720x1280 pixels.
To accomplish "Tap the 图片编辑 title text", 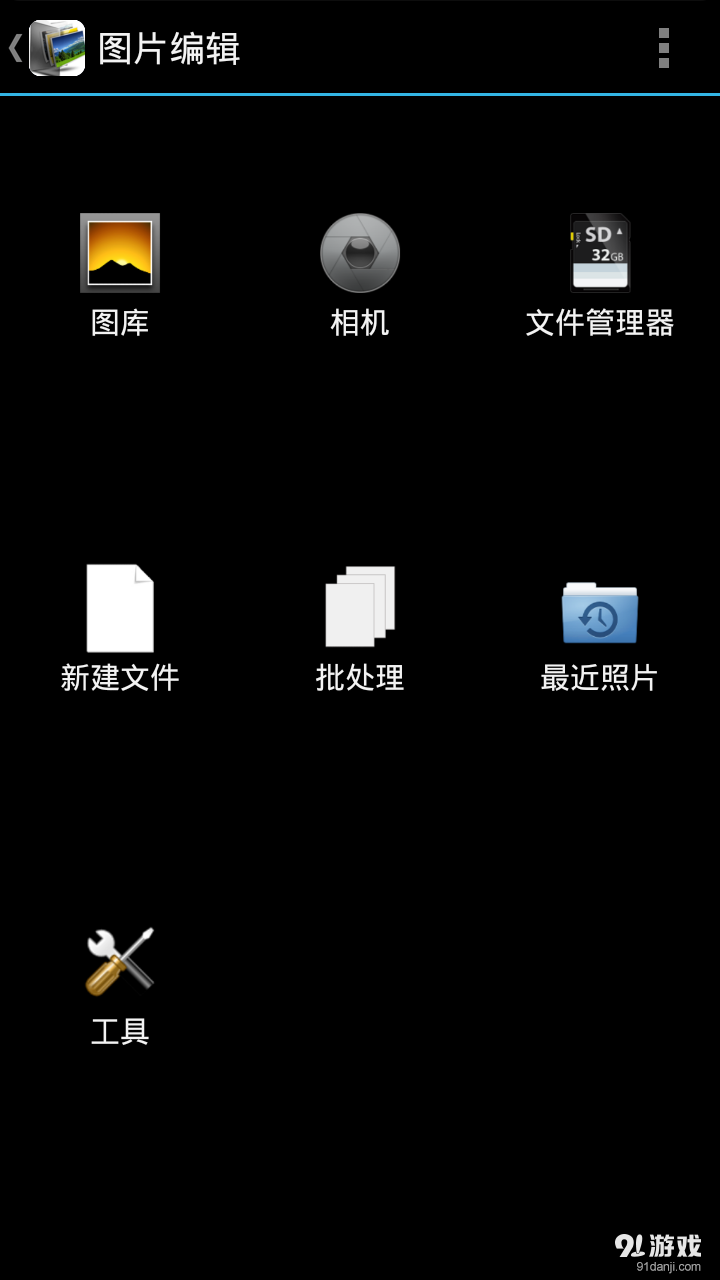I will [167, 45].
